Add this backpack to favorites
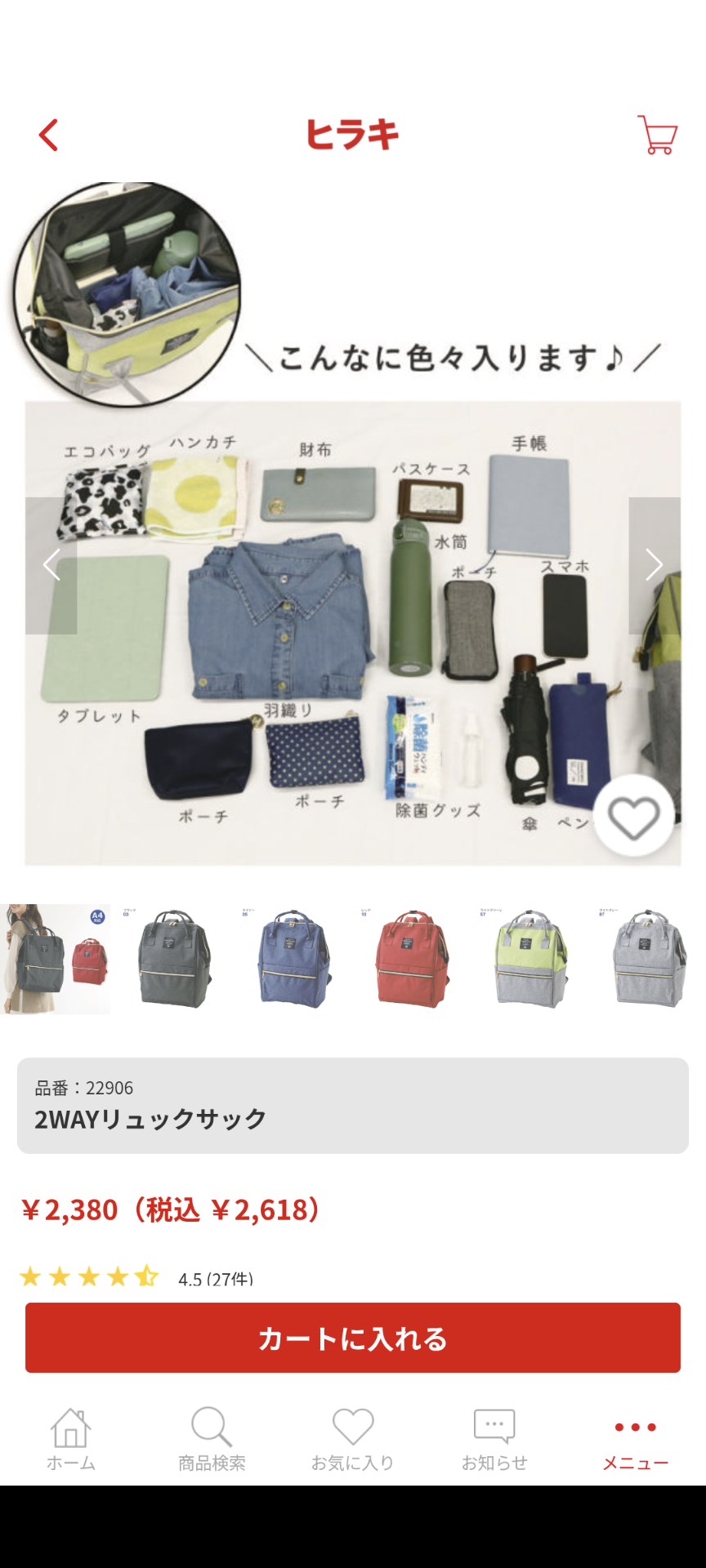 pyautogui.click(x=634, y=817)
